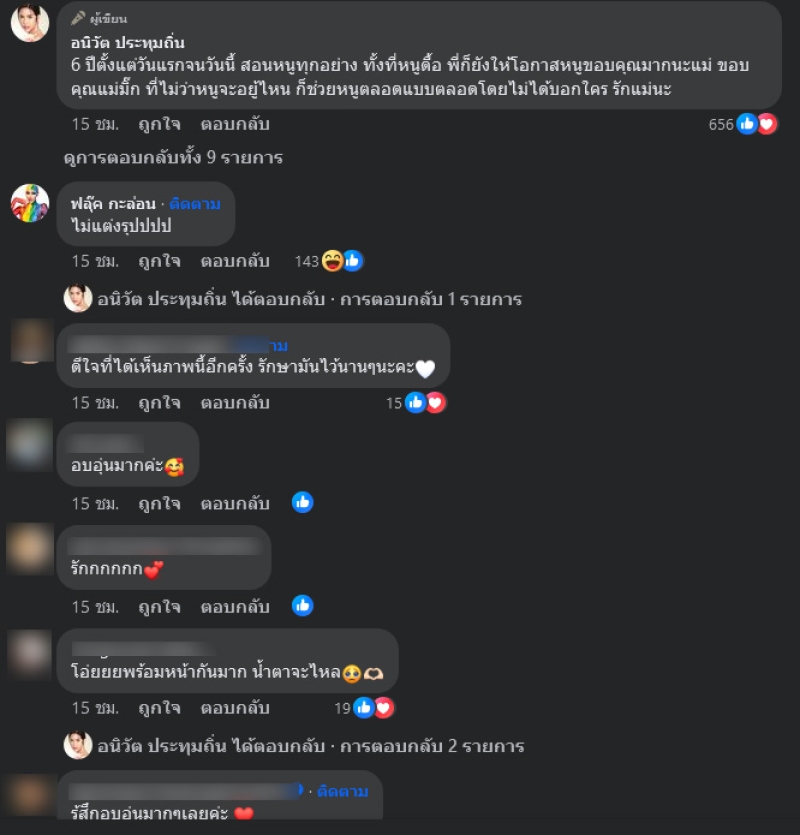Reply to อนิวัต ประทุมถิ่น's comment
The image size is (800, 835).
pyautogui.click(x=235, y=124)
